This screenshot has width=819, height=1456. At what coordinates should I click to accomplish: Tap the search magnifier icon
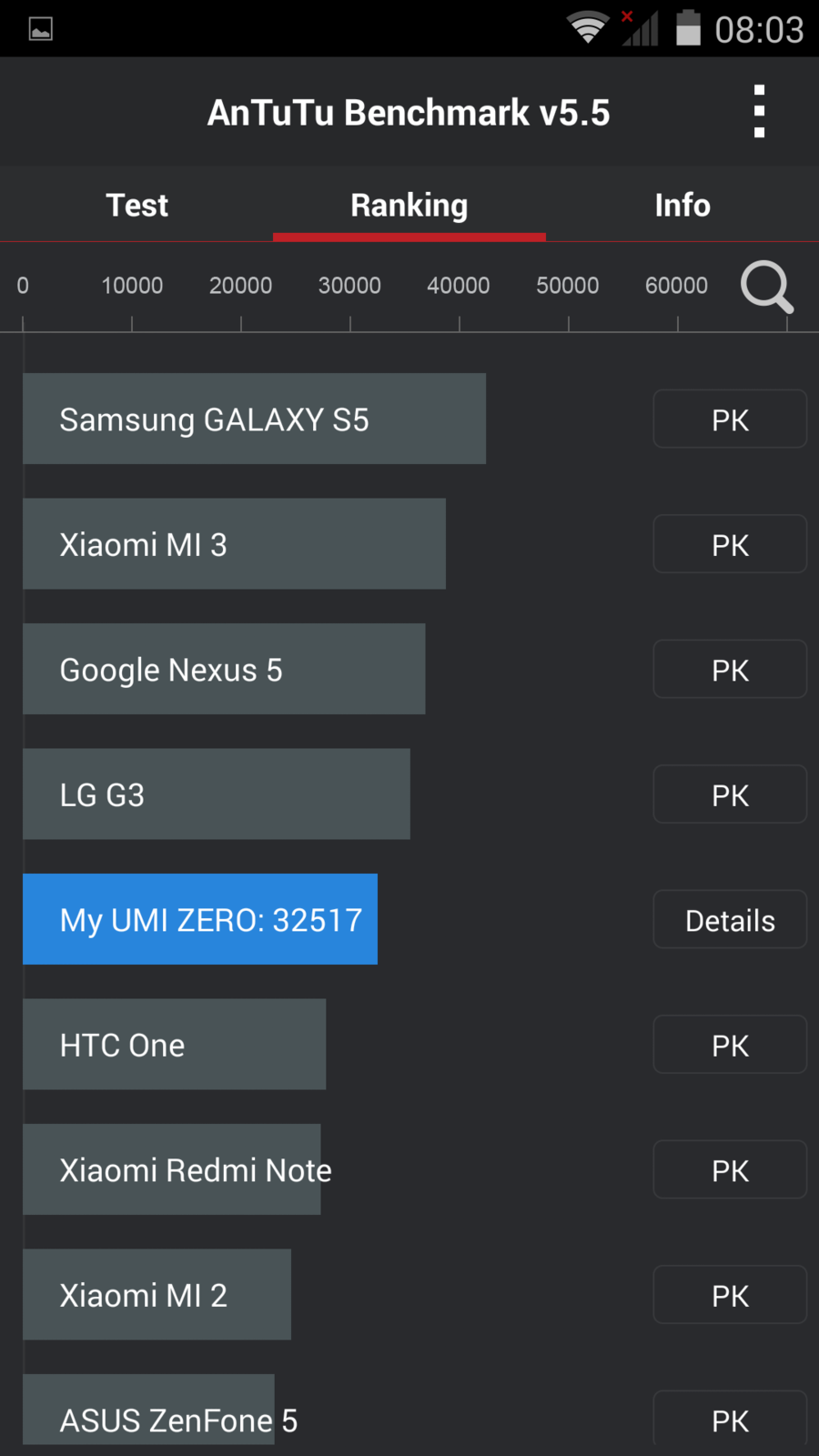766,287
